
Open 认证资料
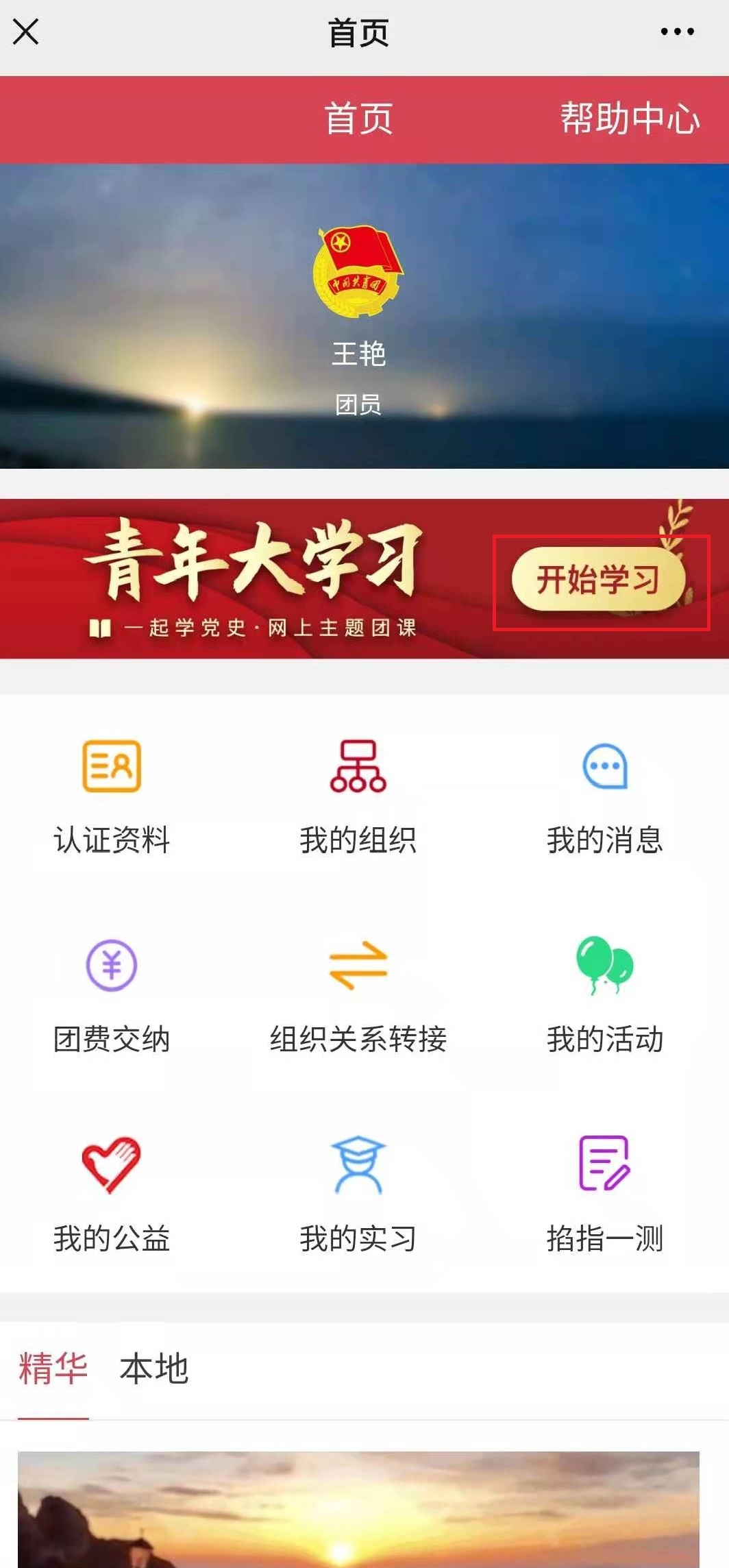tap(112, 796)
